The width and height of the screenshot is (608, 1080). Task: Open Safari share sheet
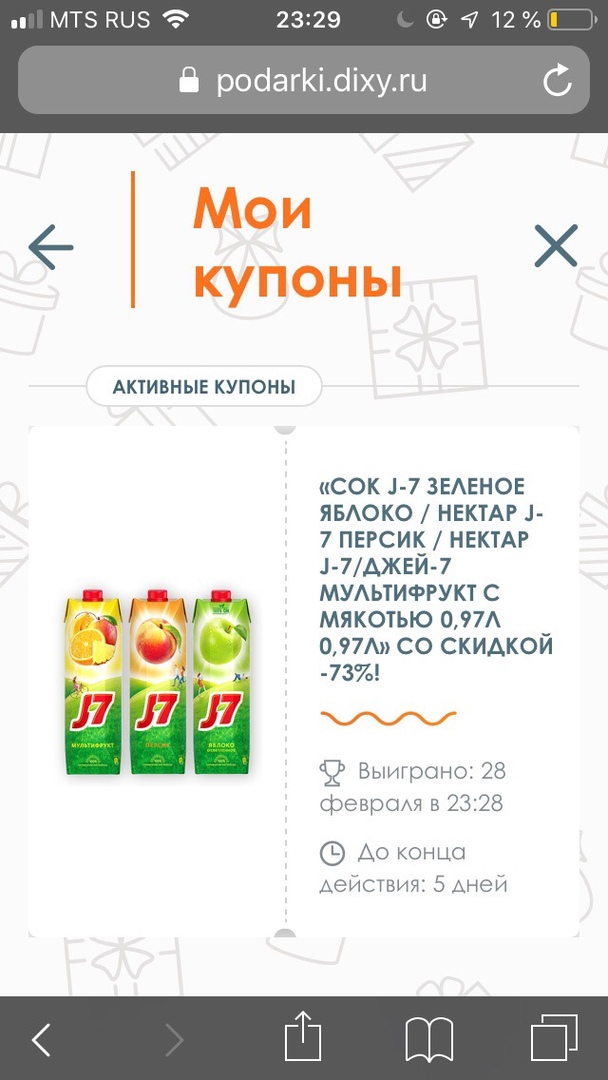point(303,1038)
